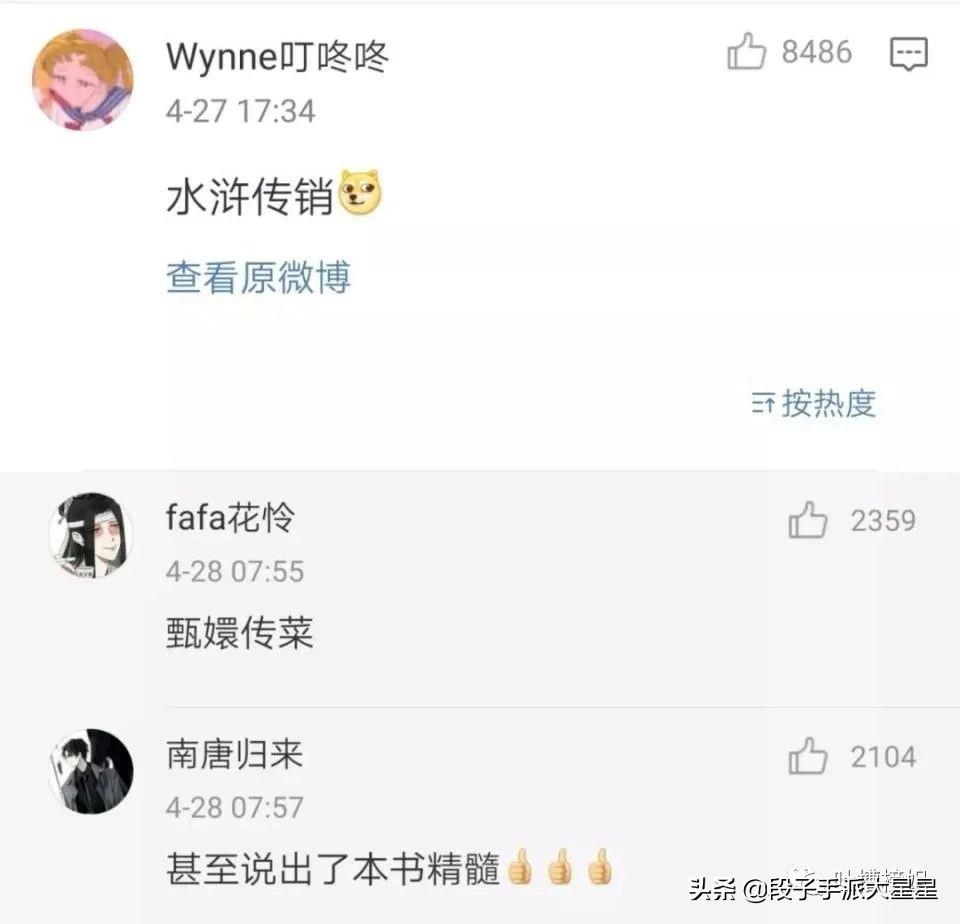Screen dimensions: 960x924
Task: Tap the 查看原微博 link
Action: (258, 277)
